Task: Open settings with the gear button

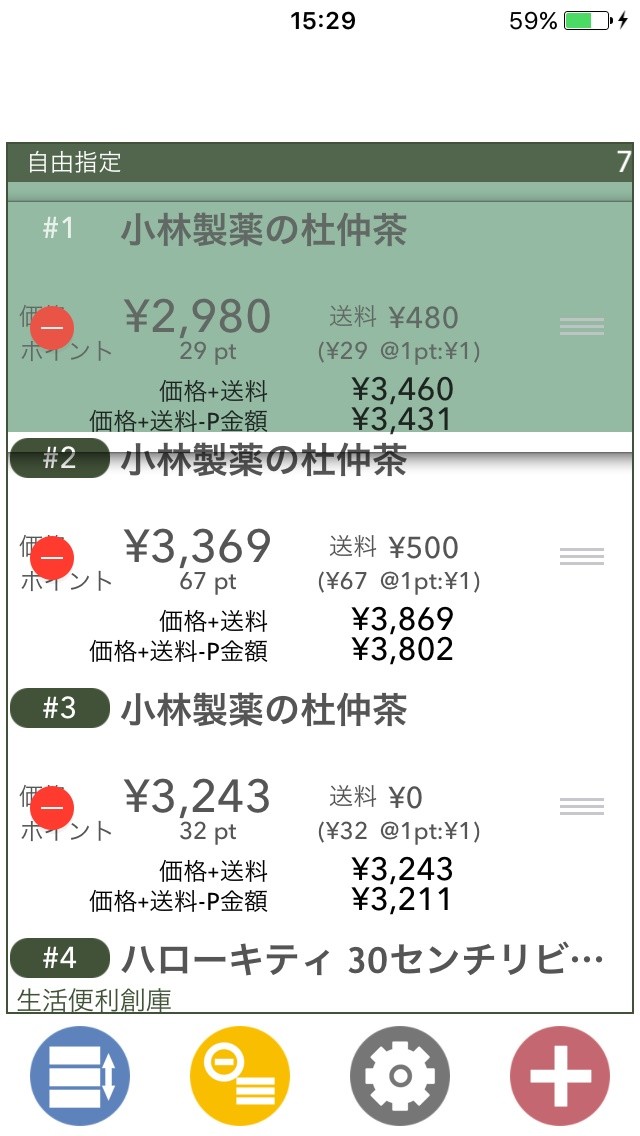Action: pyautogui.click(x=400, y=1075)
